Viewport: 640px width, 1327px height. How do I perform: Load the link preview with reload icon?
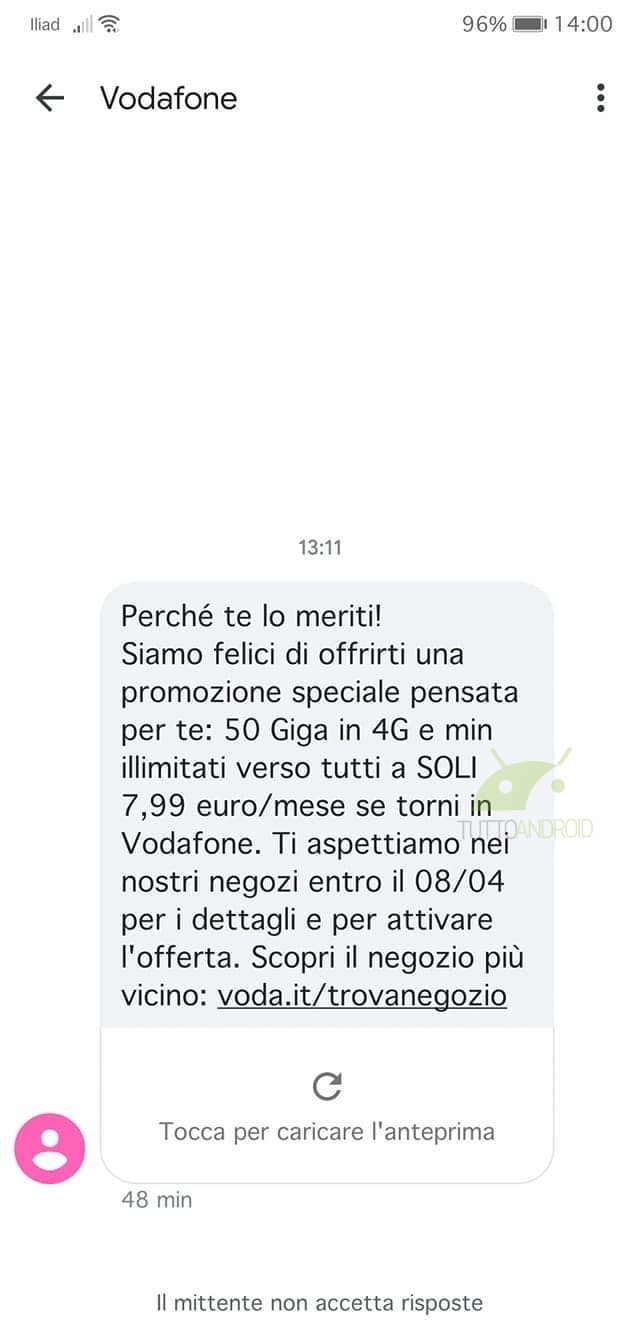pyautogui.click(x=327, y=1086)
